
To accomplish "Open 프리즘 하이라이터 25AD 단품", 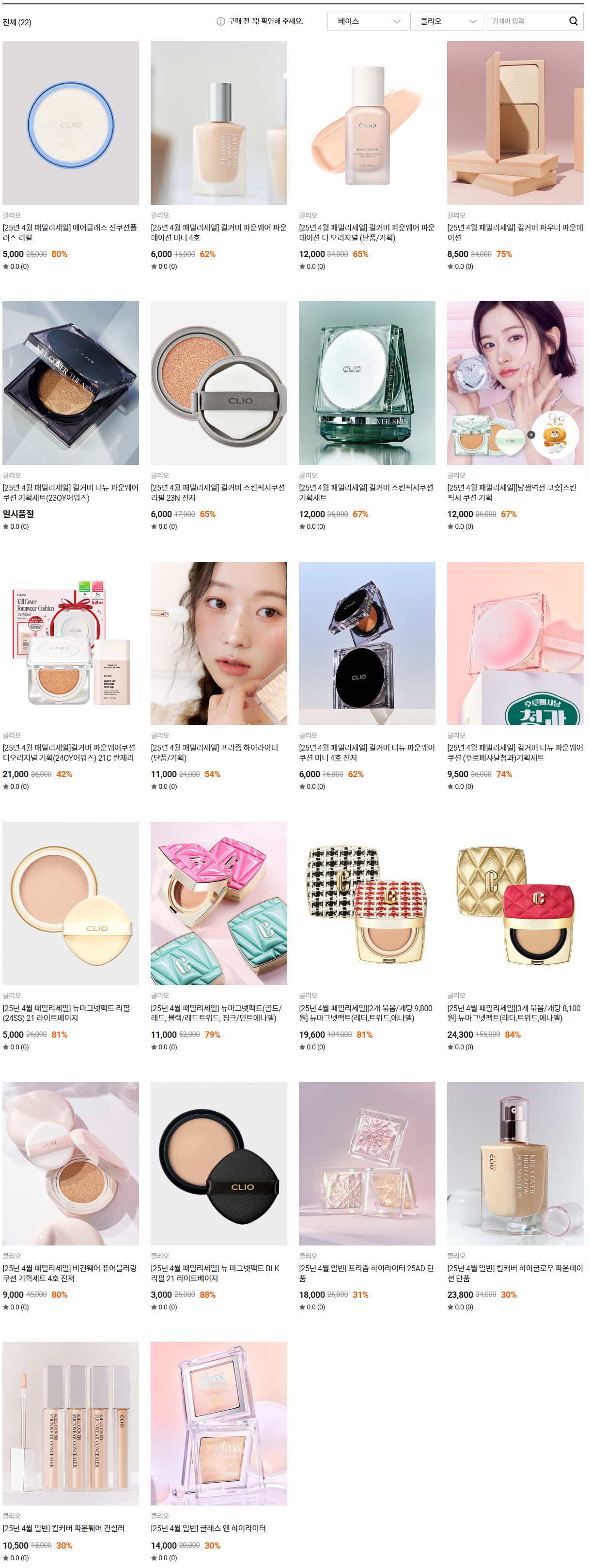I will pyautogui.click(x=367, y=1273).
